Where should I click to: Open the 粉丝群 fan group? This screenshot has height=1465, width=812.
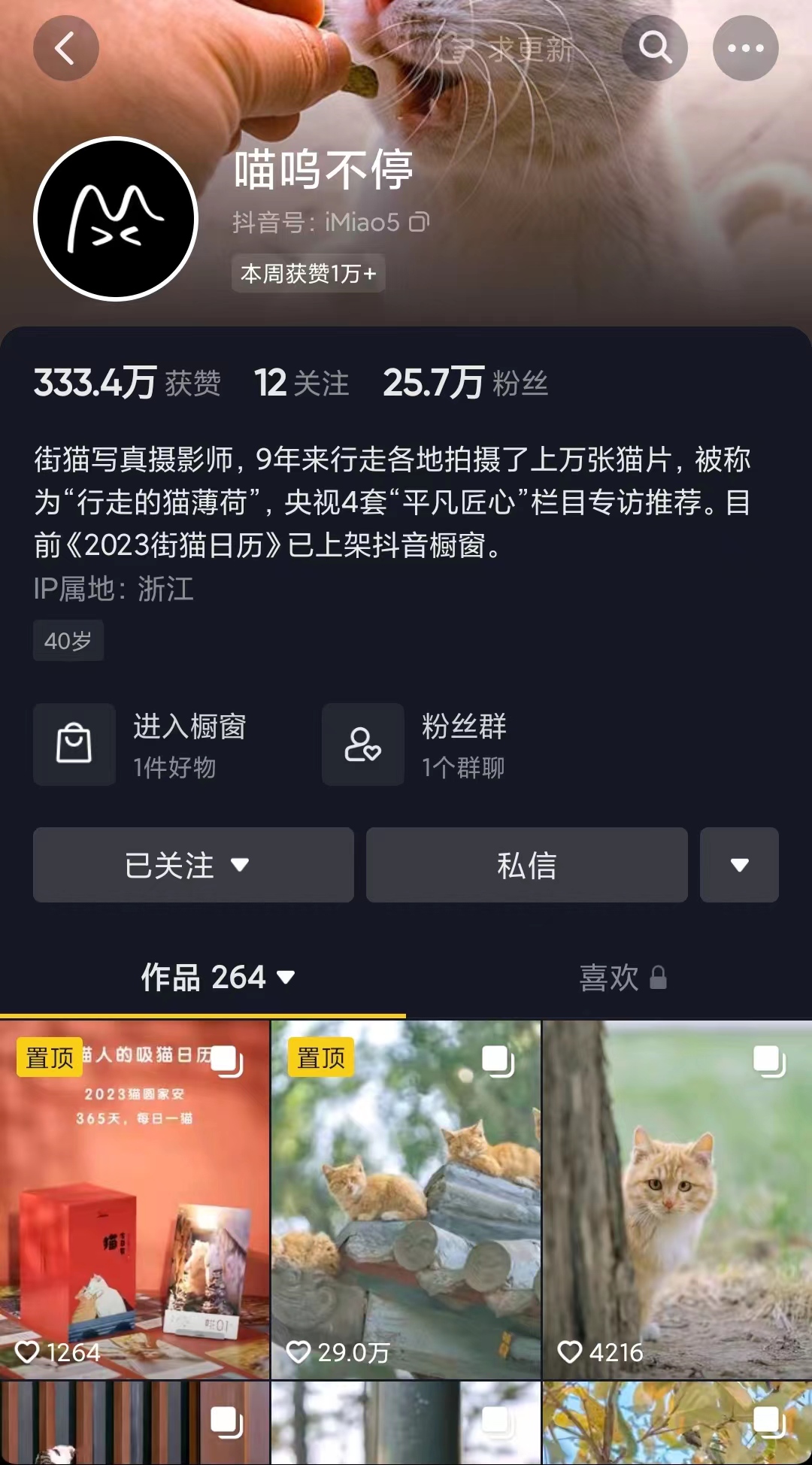point(416,745)
